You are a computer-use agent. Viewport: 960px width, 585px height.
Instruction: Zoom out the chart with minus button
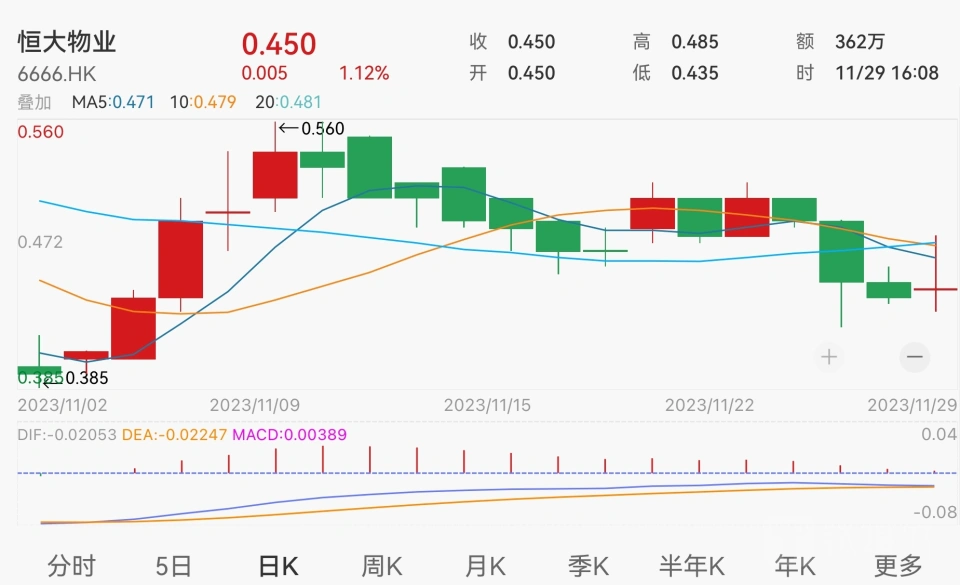point(914,356)
